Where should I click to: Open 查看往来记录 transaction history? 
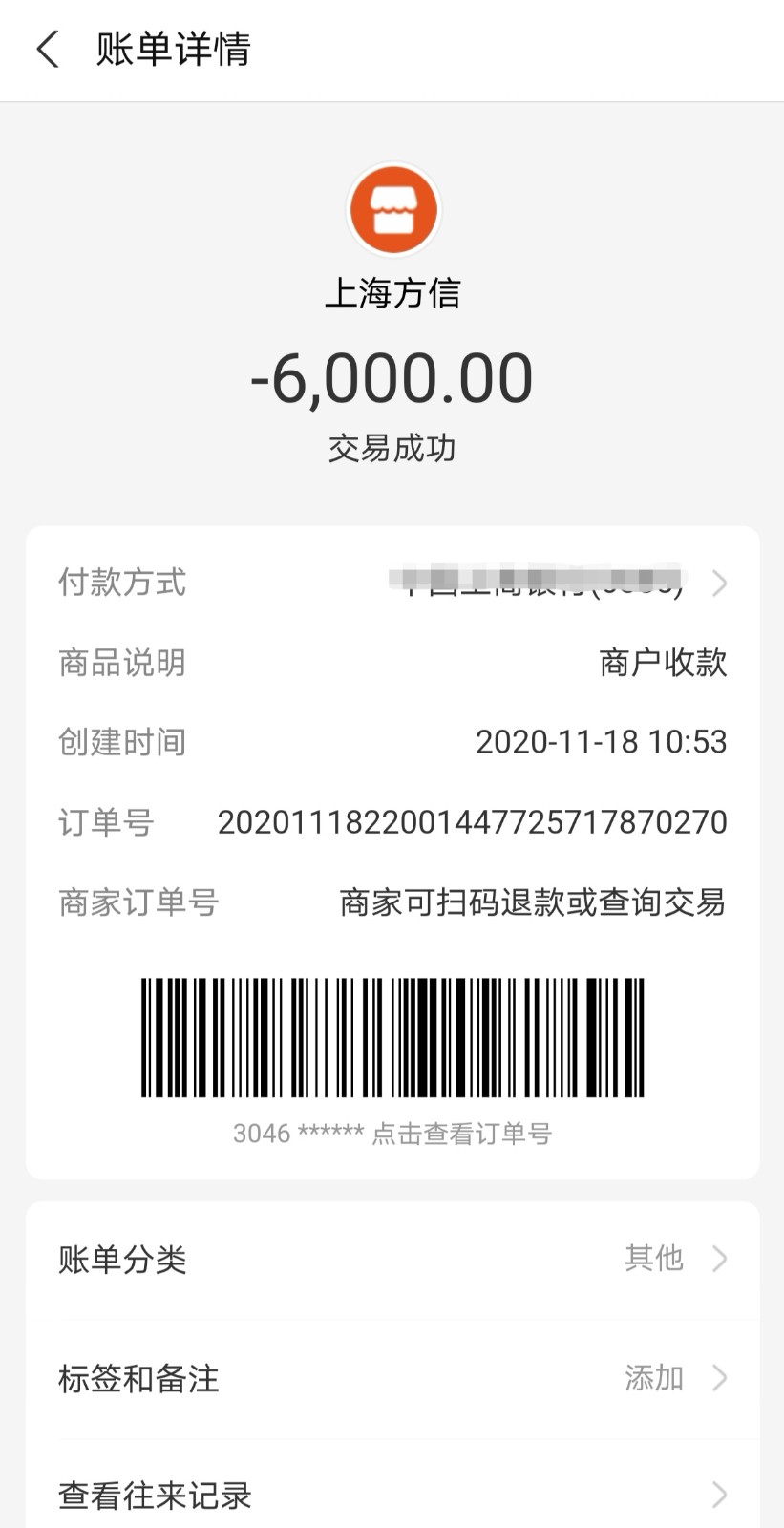392,1495
